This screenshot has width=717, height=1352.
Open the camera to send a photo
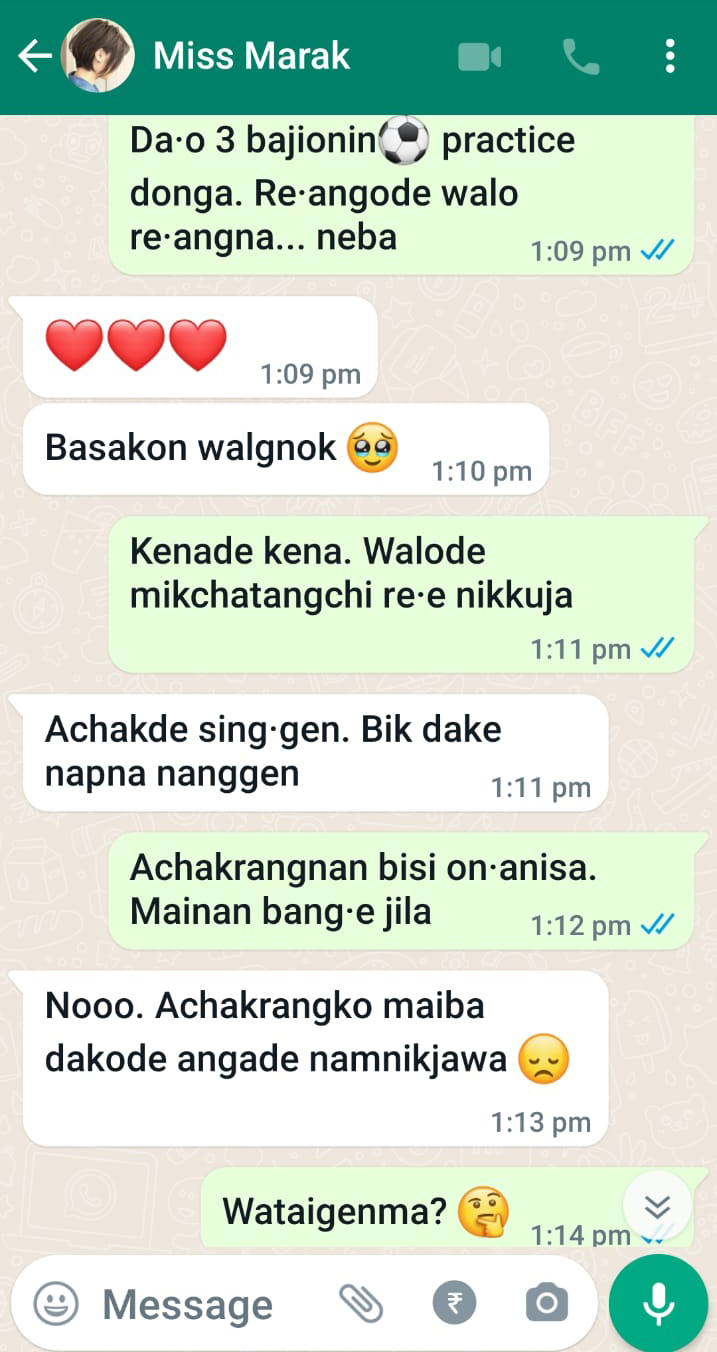point(546,1303)
